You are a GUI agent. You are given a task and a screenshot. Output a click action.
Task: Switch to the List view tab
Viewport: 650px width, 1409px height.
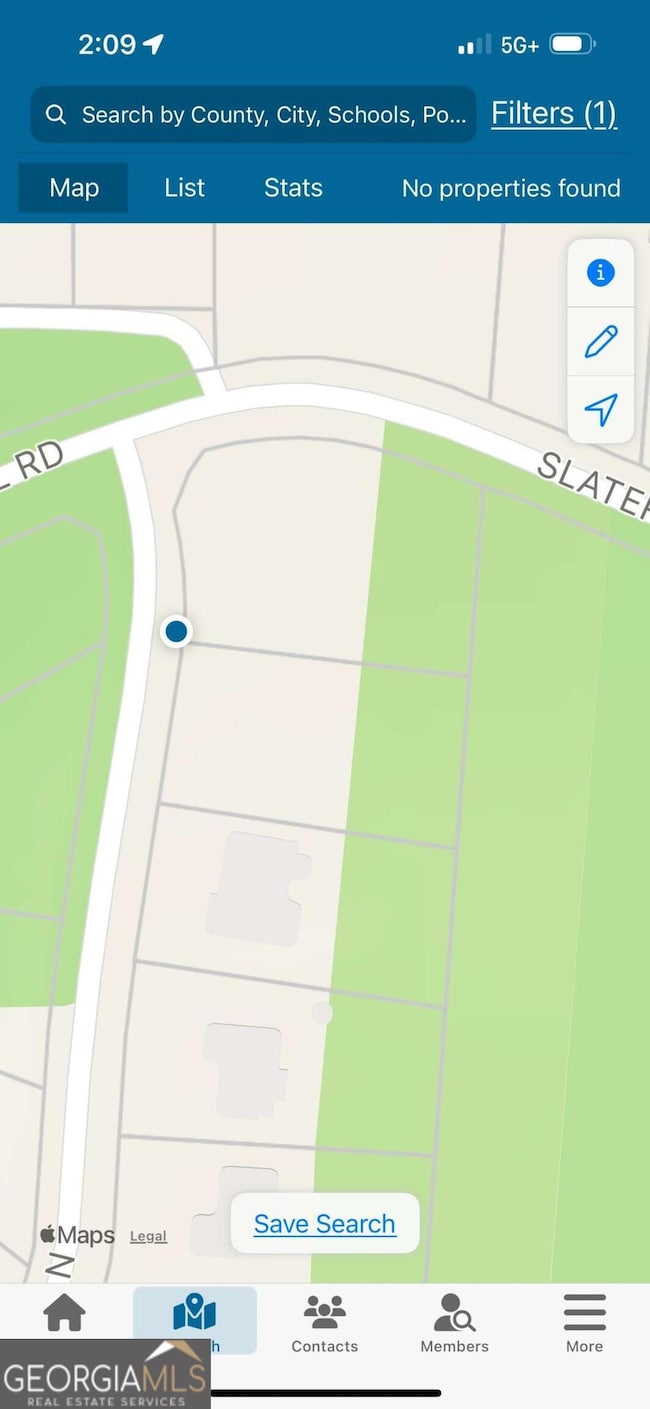tap(184, 188)
